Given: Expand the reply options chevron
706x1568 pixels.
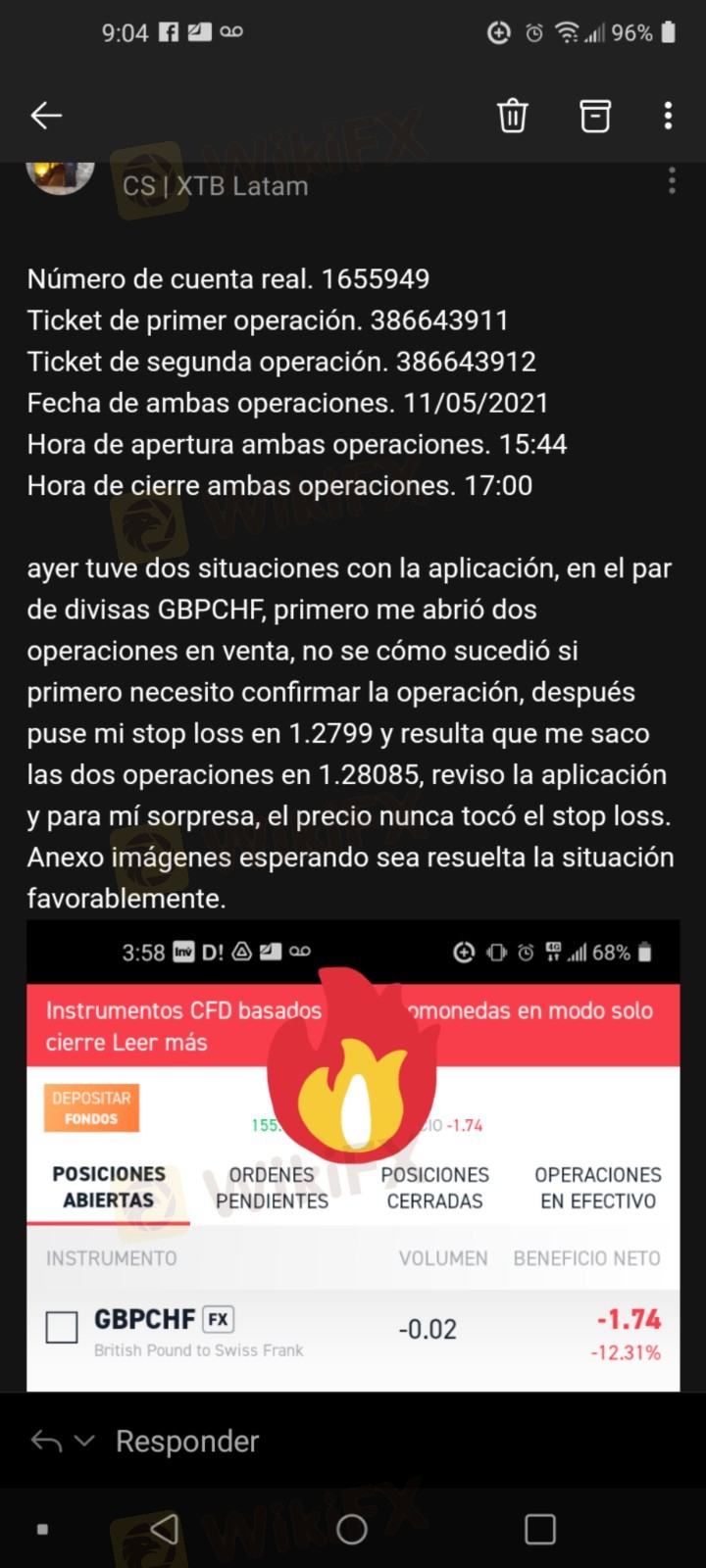Looking at the screenshot, I should click(x=85, y=1441).
